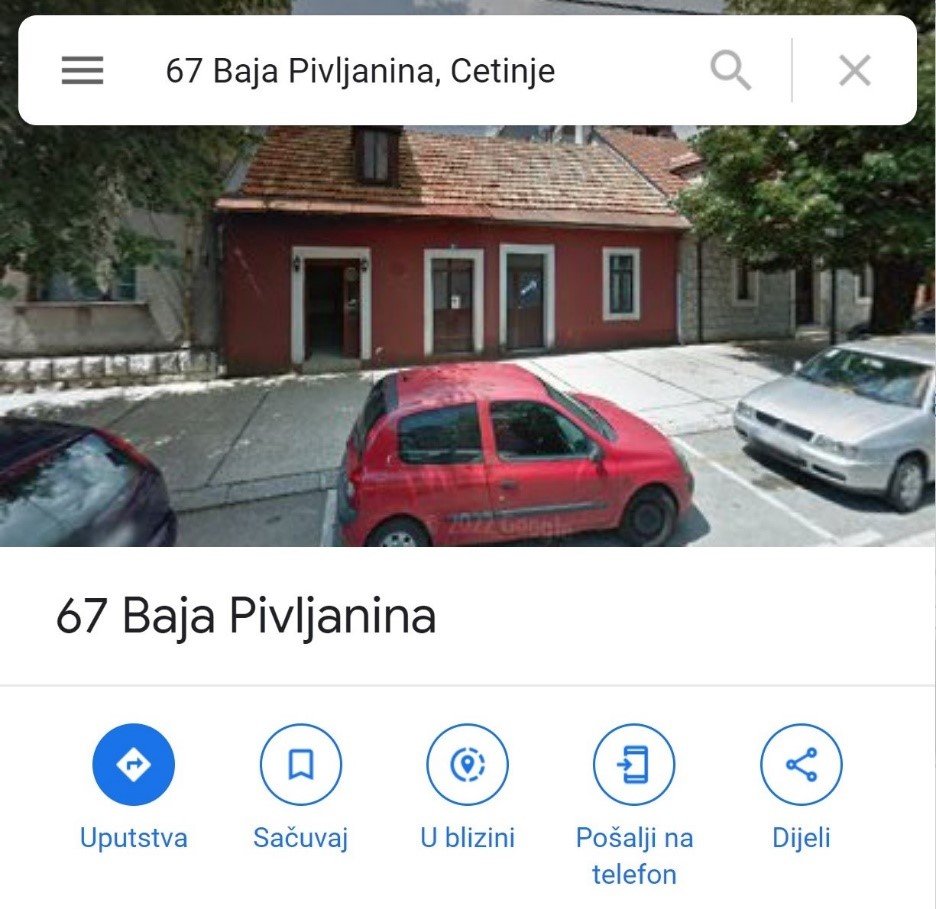
Task: Get directions with Uputstva
Action: (x=133, y=766)
